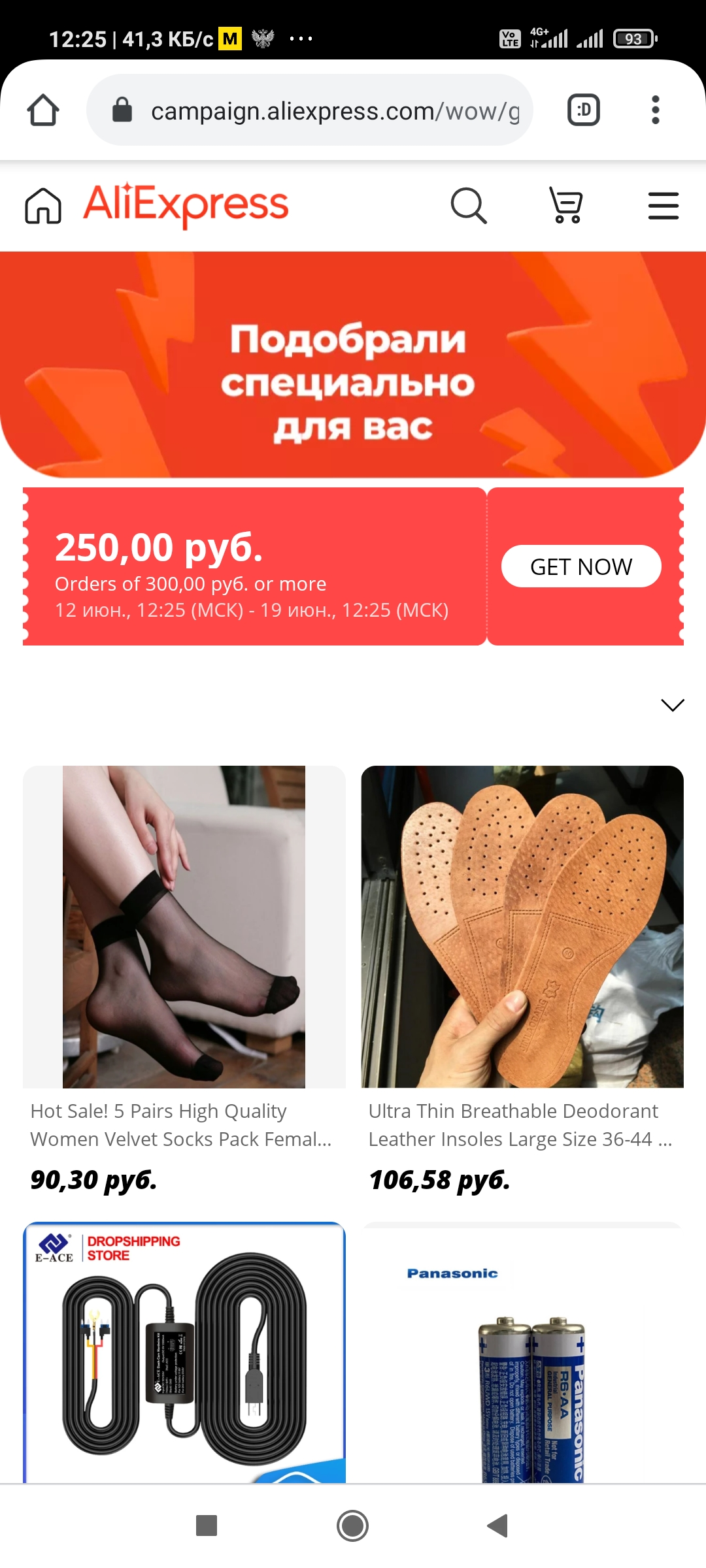This screenshot has width=706, height=1568.
Task: Open the E-ACE dropshipping cable product
Action: tap(184, 1352)
